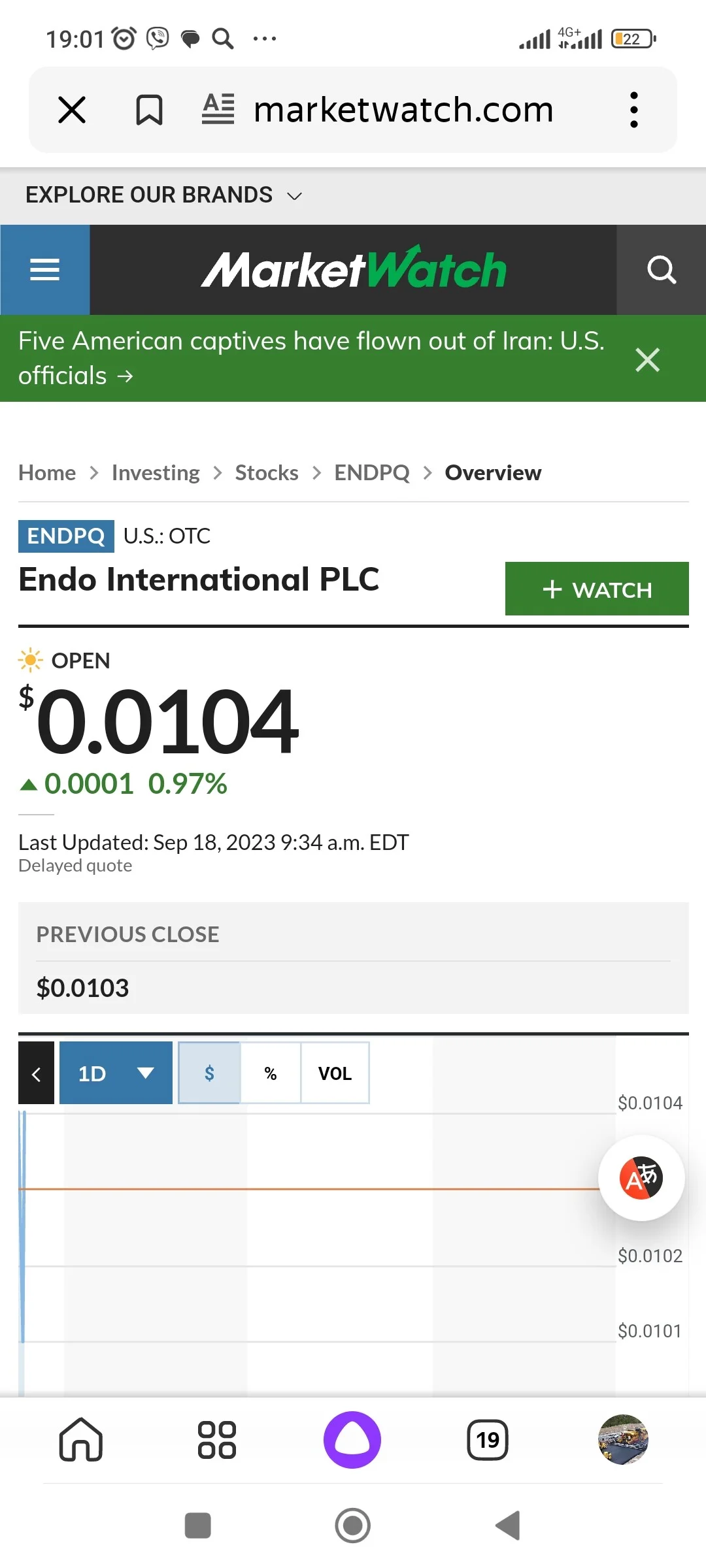Open the MarketWatch hamburger menu
The width and height of the screenshot is (706, 1568).
45,270
